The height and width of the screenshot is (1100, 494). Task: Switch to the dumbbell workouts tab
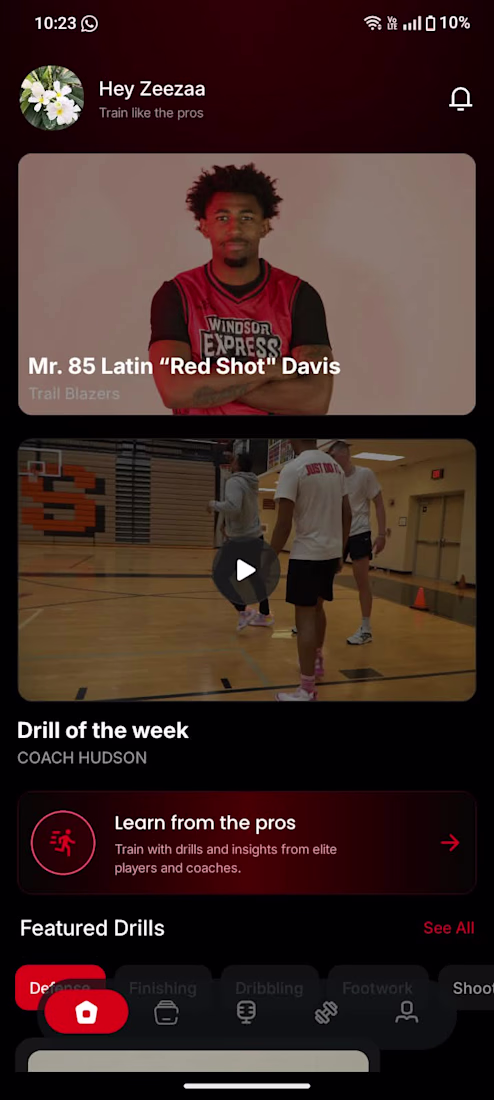point(326,1012)
